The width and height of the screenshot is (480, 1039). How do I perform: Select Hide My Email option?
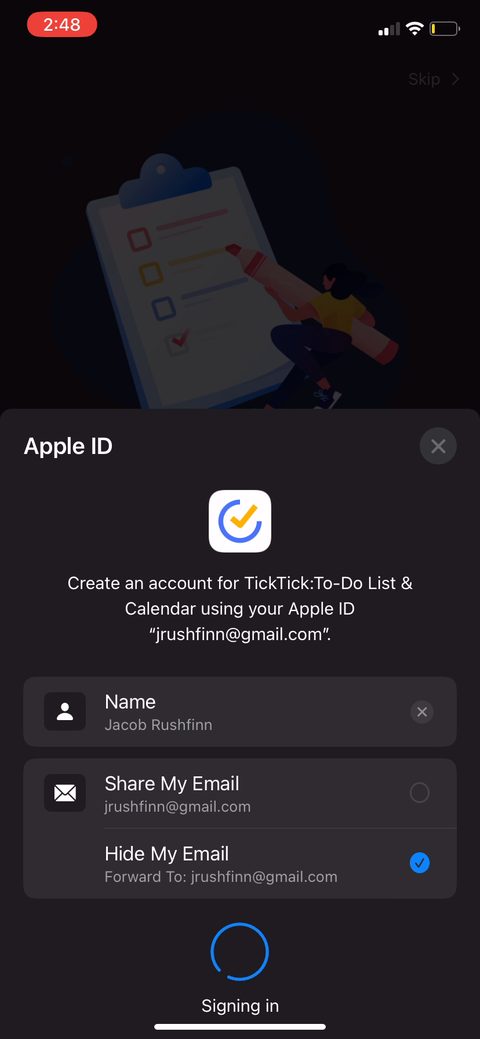pos(240,863)
